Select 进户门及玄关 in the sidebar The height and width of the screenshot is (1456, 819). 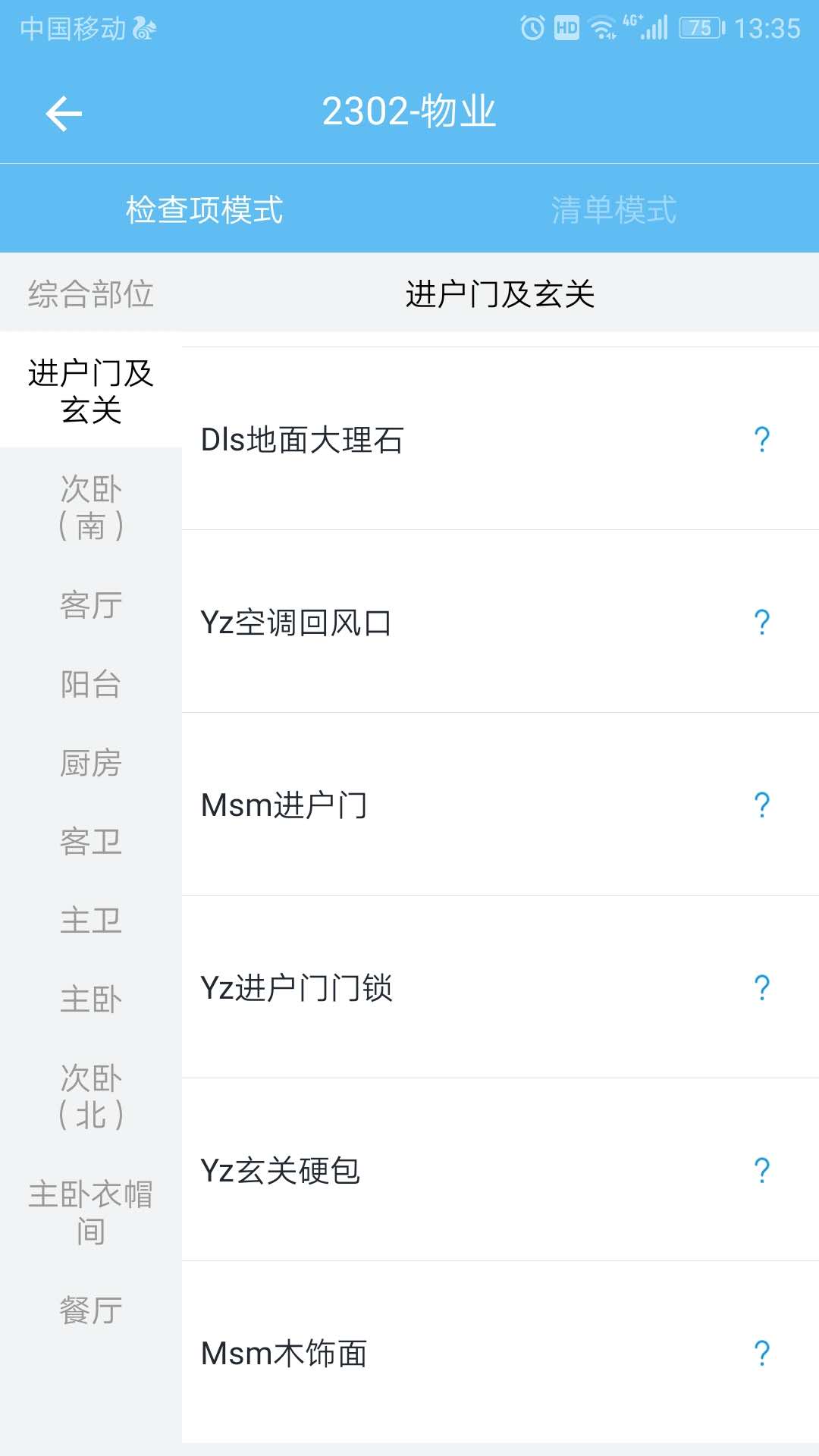point(91,390)
